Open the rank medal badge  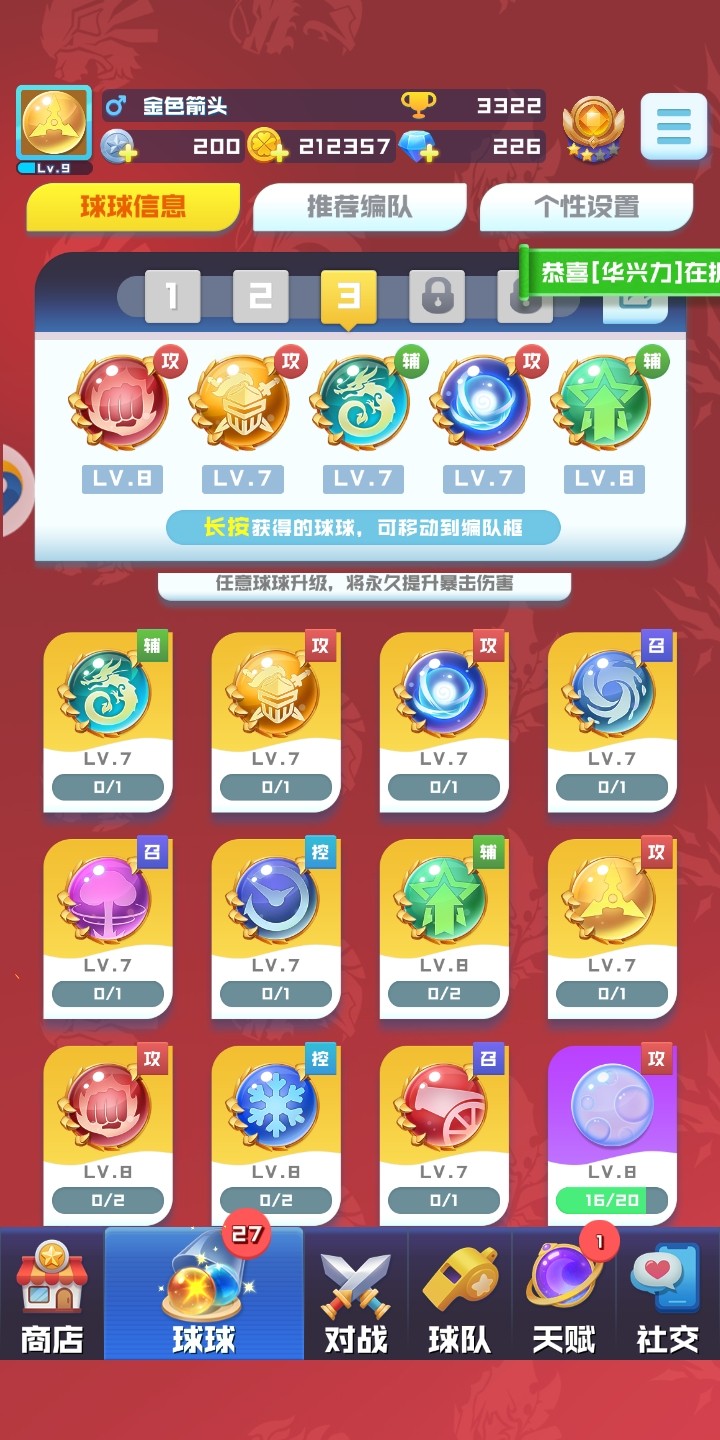click(592, 128)
